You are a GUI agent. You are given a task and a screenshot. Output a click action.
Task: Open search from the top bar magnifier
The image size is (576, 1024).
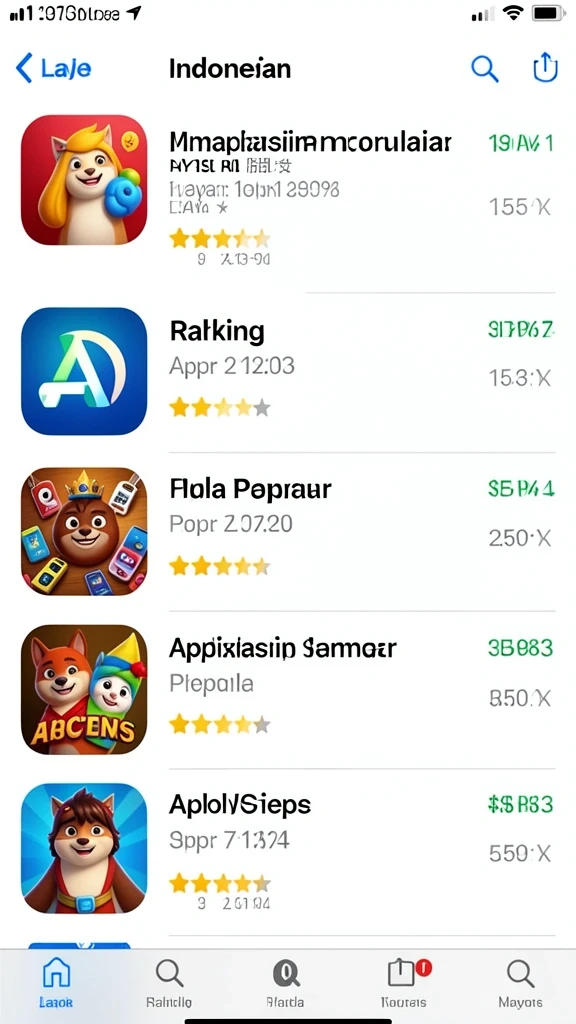point(485,68)
